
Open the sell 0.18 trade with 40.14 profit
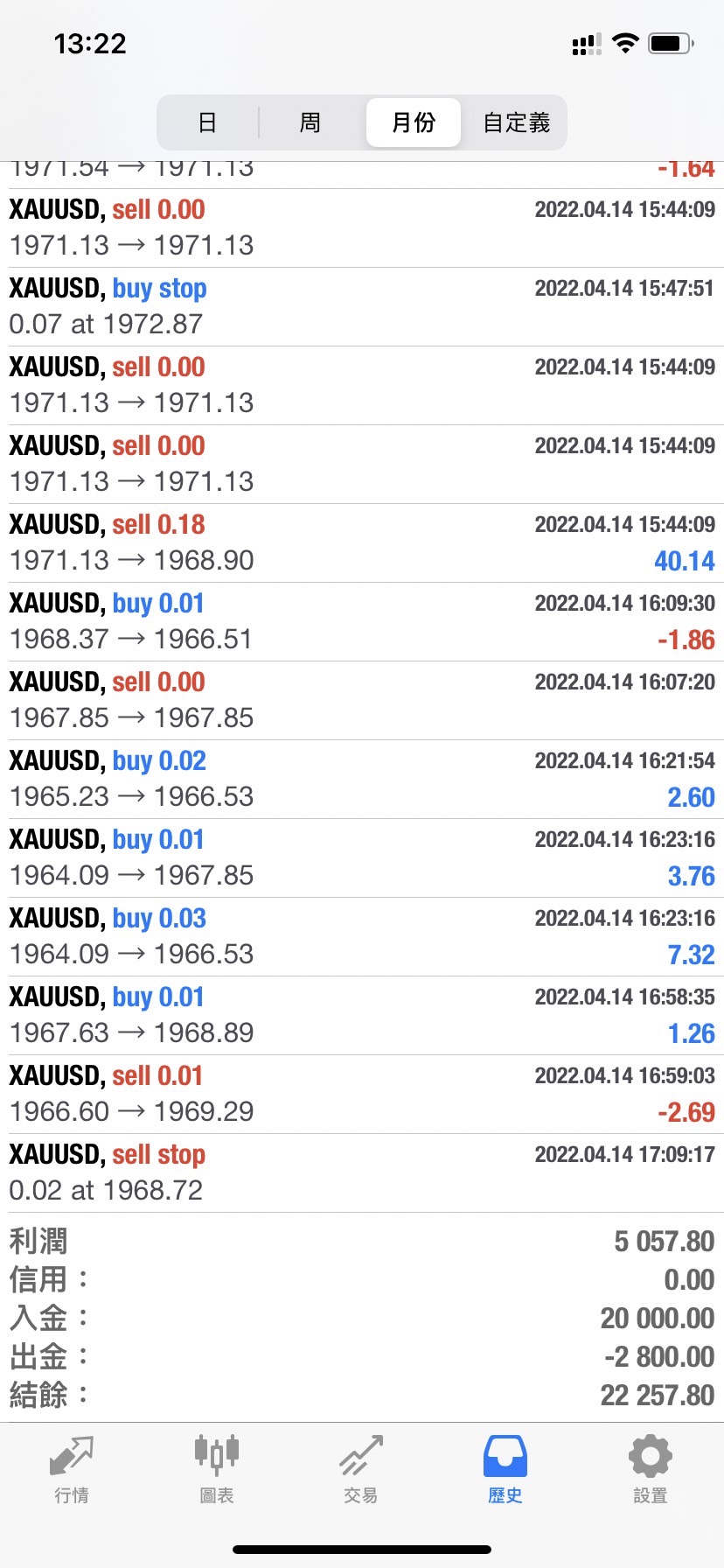pyautogui.click(x=362, y=542)
